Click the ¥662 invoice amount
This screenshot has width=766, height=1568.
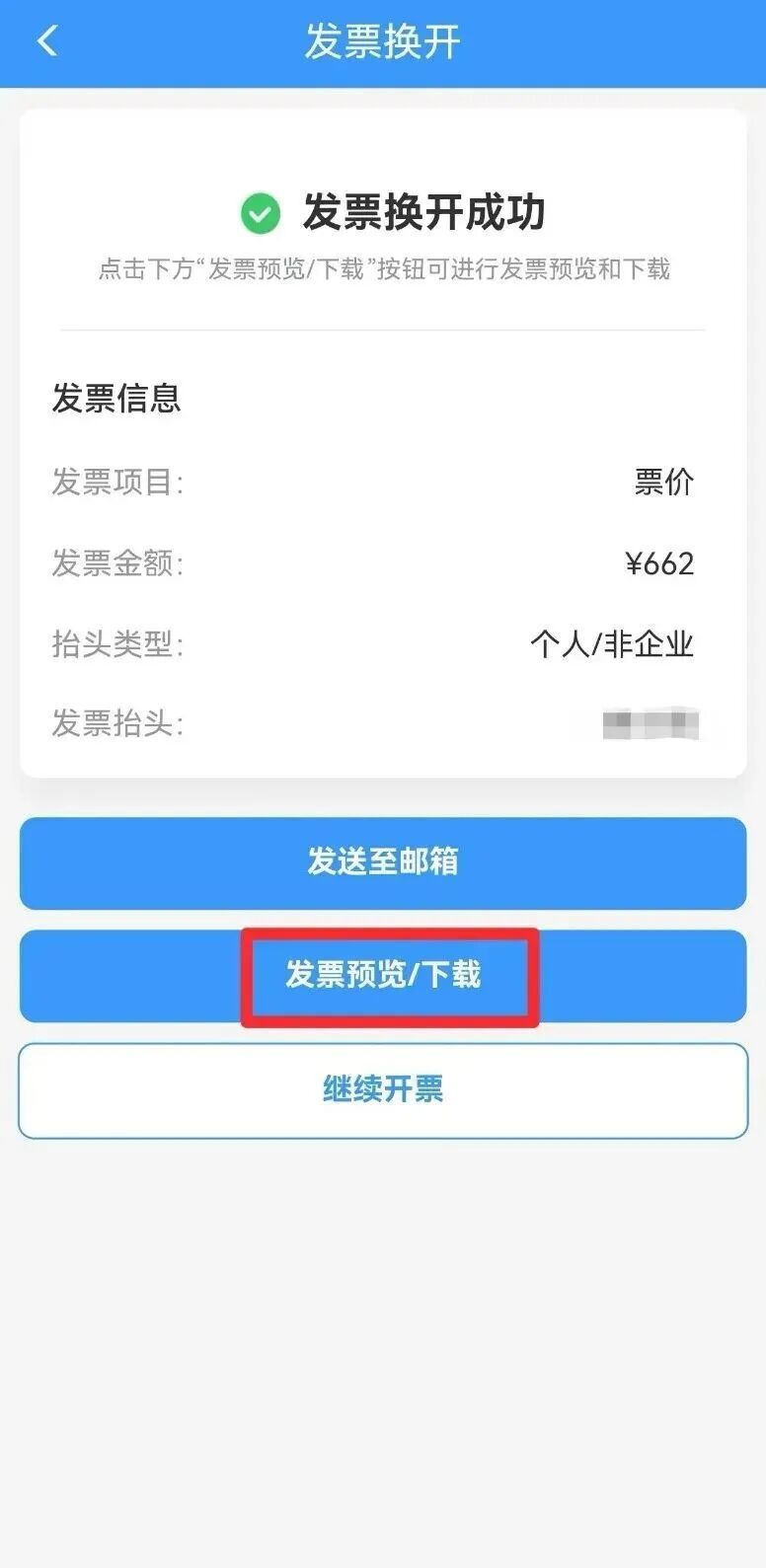(x=659, y=562)
